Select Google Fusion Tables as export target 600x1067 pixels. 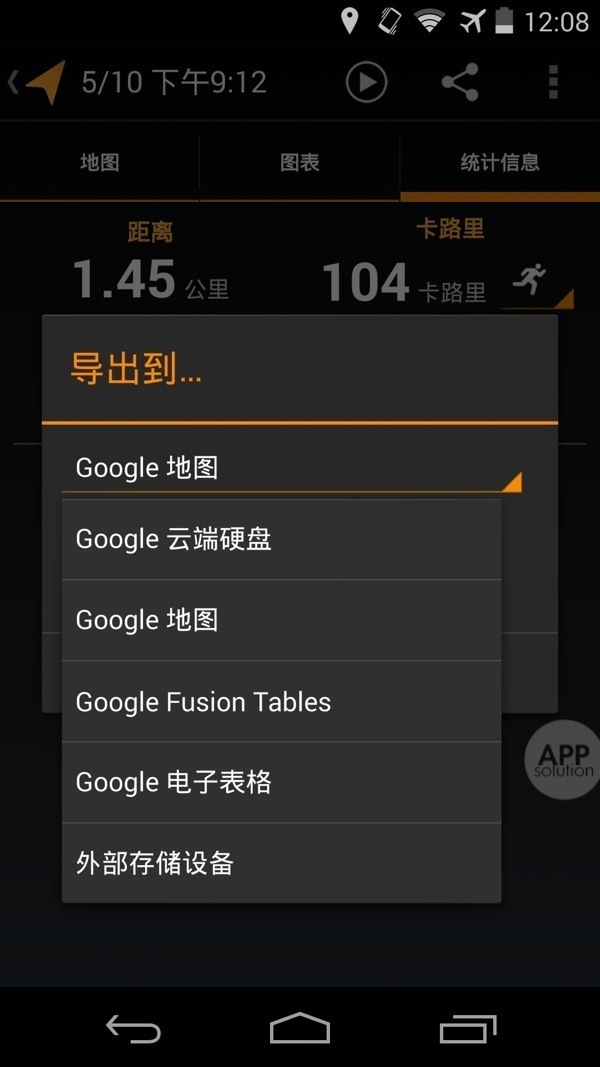point(281,702)
